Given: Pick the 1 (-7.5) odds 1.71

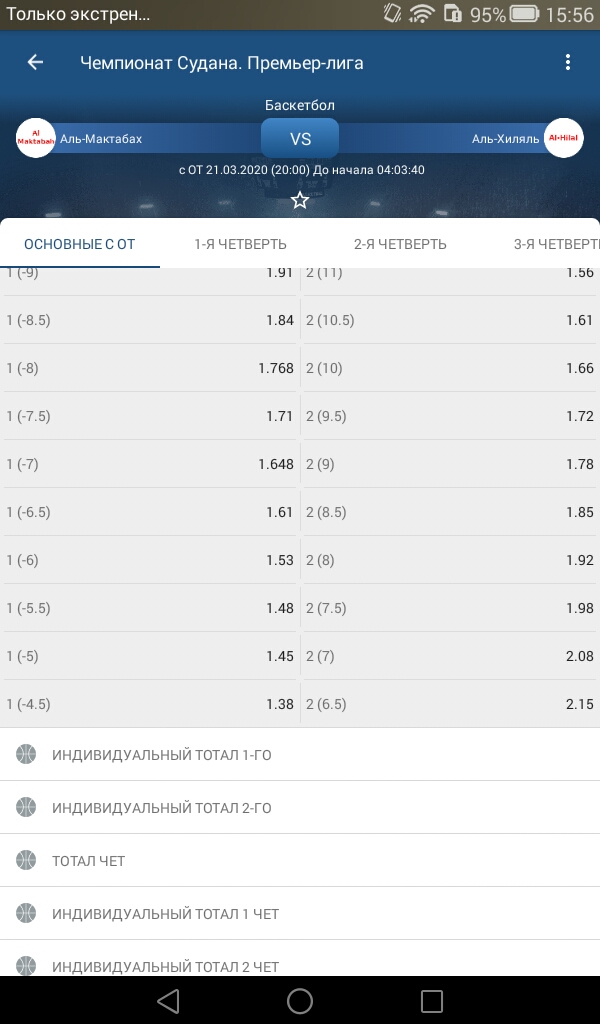Looking at the screenshot, I should (150, 416).
